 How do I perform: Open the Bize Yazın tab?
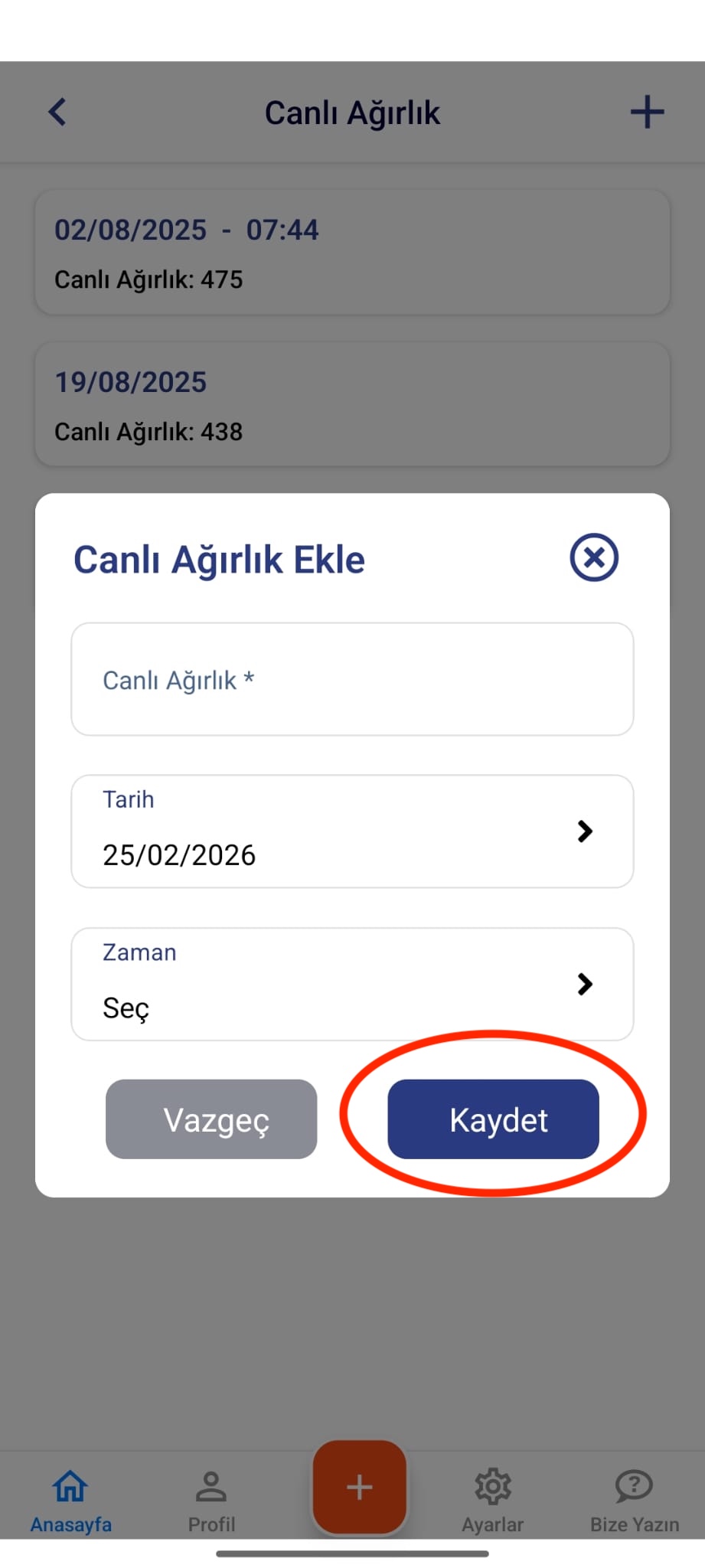(634, 1501)
